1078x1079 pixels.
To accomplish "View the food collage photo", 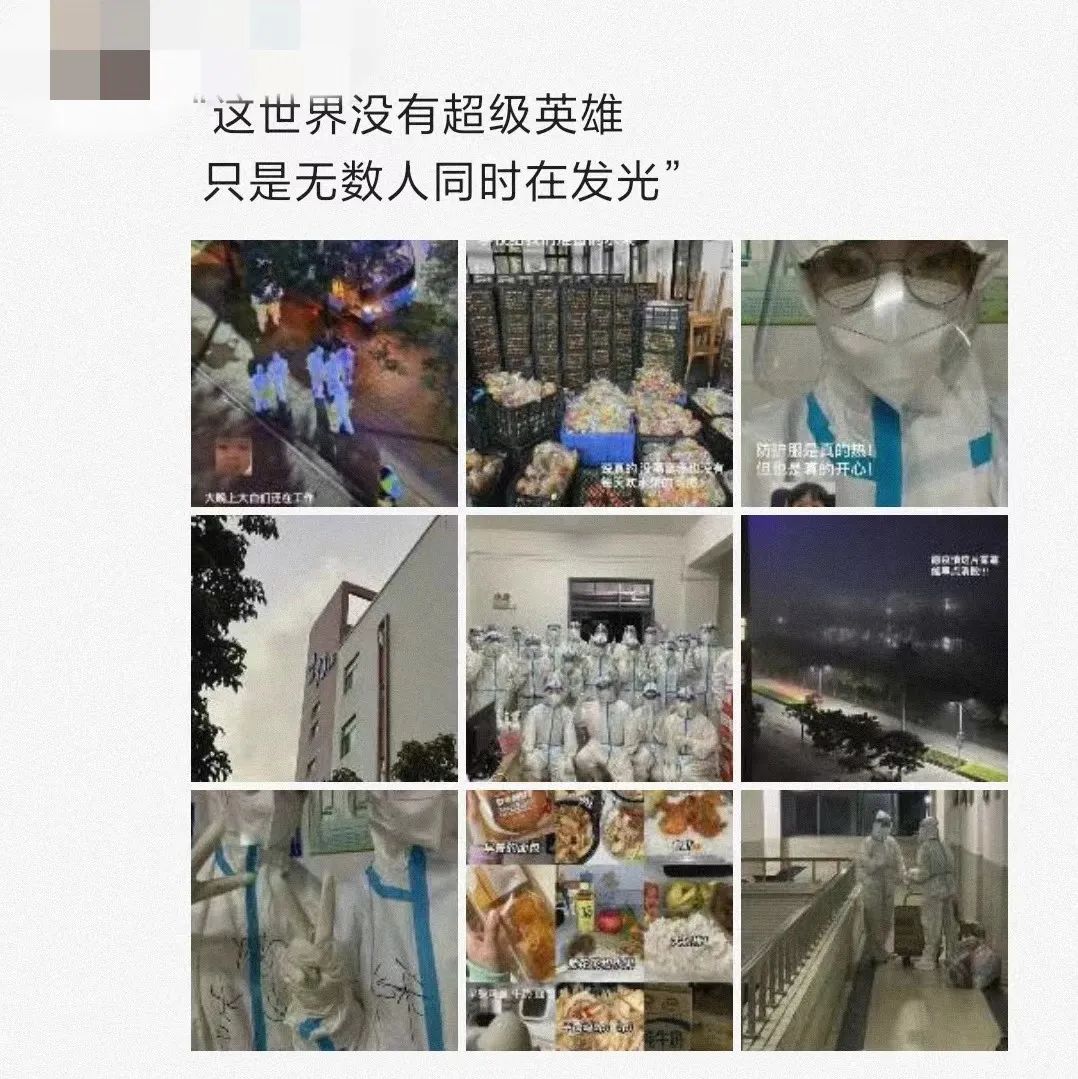I will (x=599, y=920).
